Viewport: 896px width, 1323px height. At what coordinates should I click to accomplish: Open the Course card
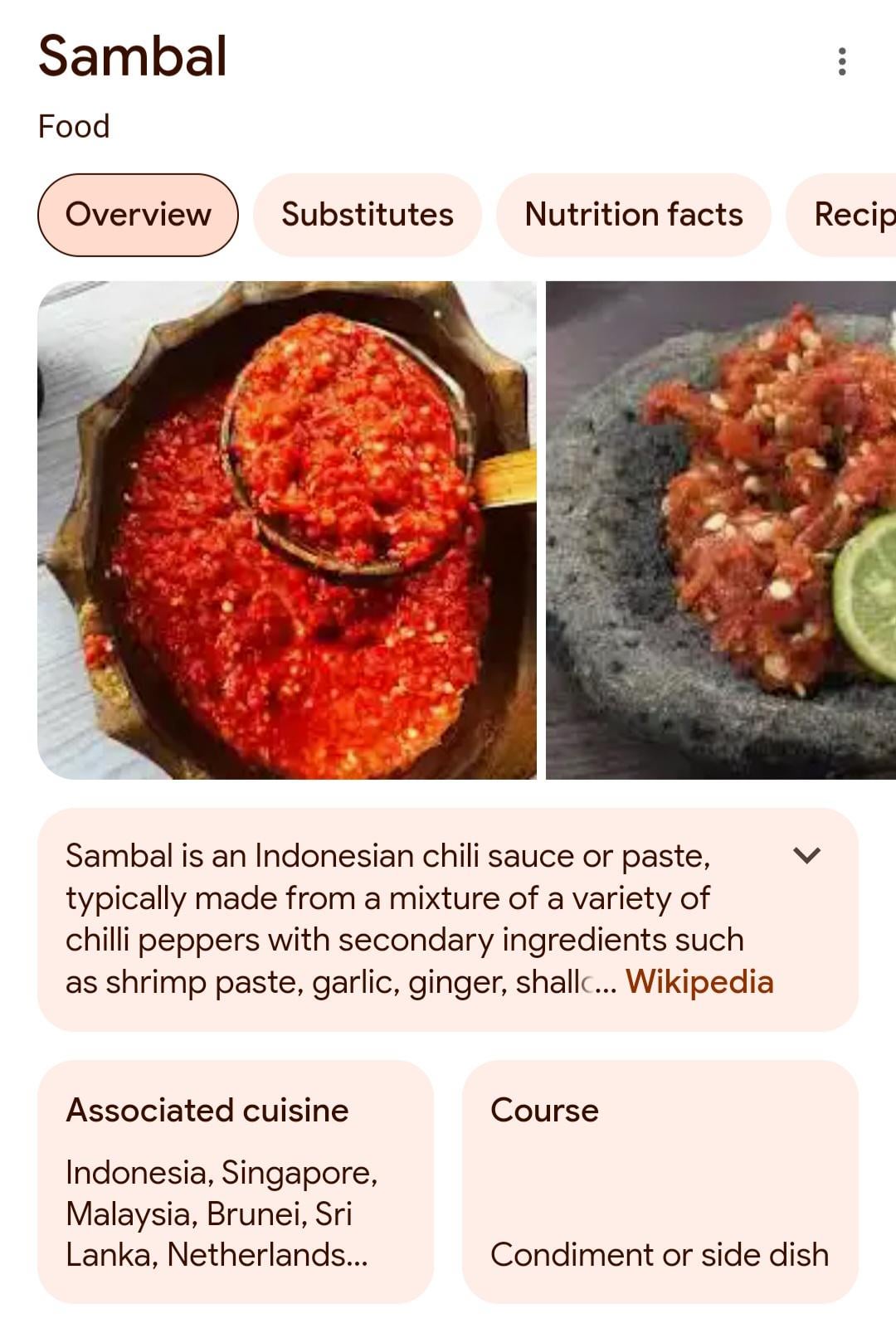click(660, 1181)
